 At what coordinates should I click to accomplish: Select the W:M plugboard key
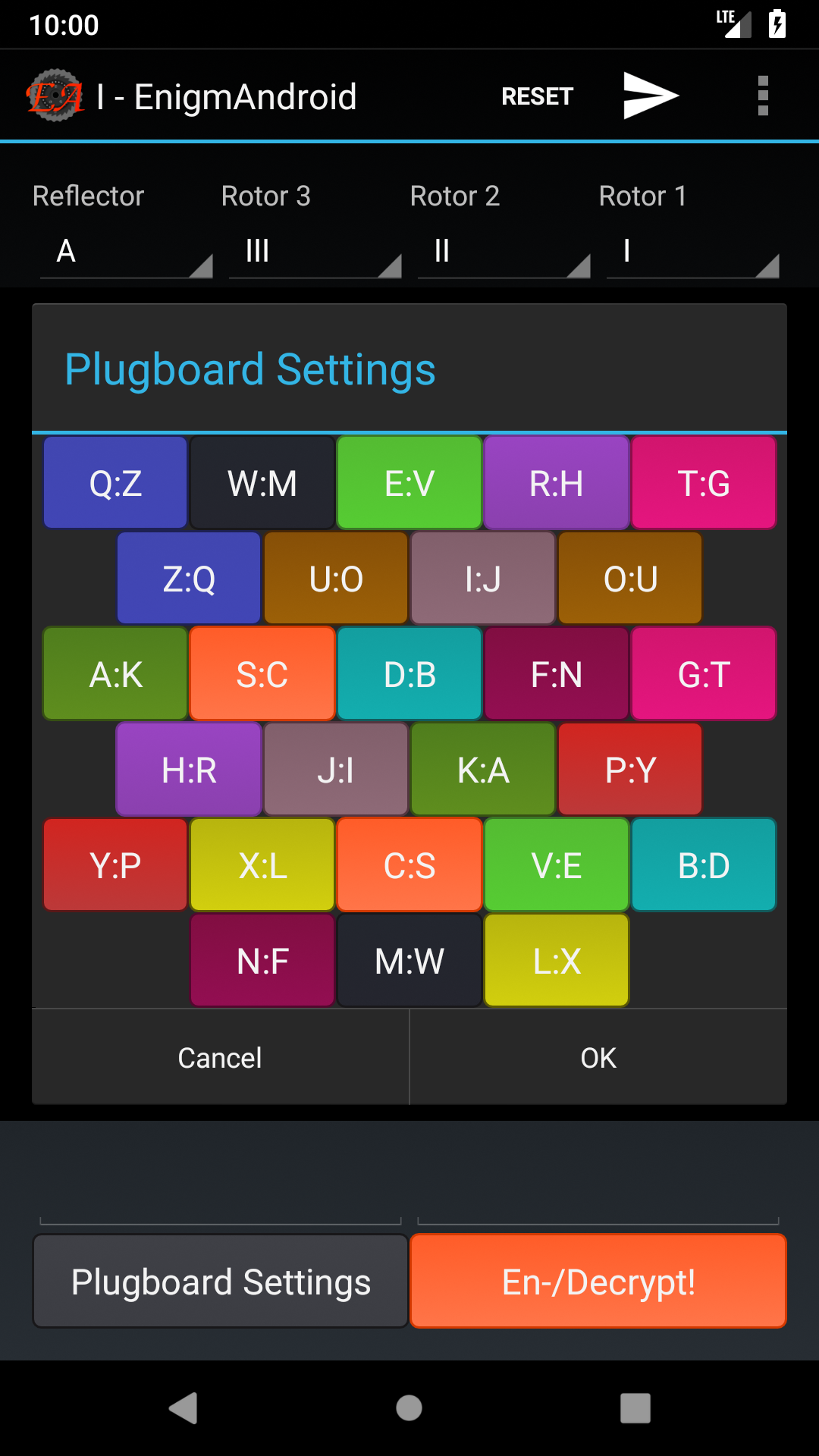coord(262,483)
